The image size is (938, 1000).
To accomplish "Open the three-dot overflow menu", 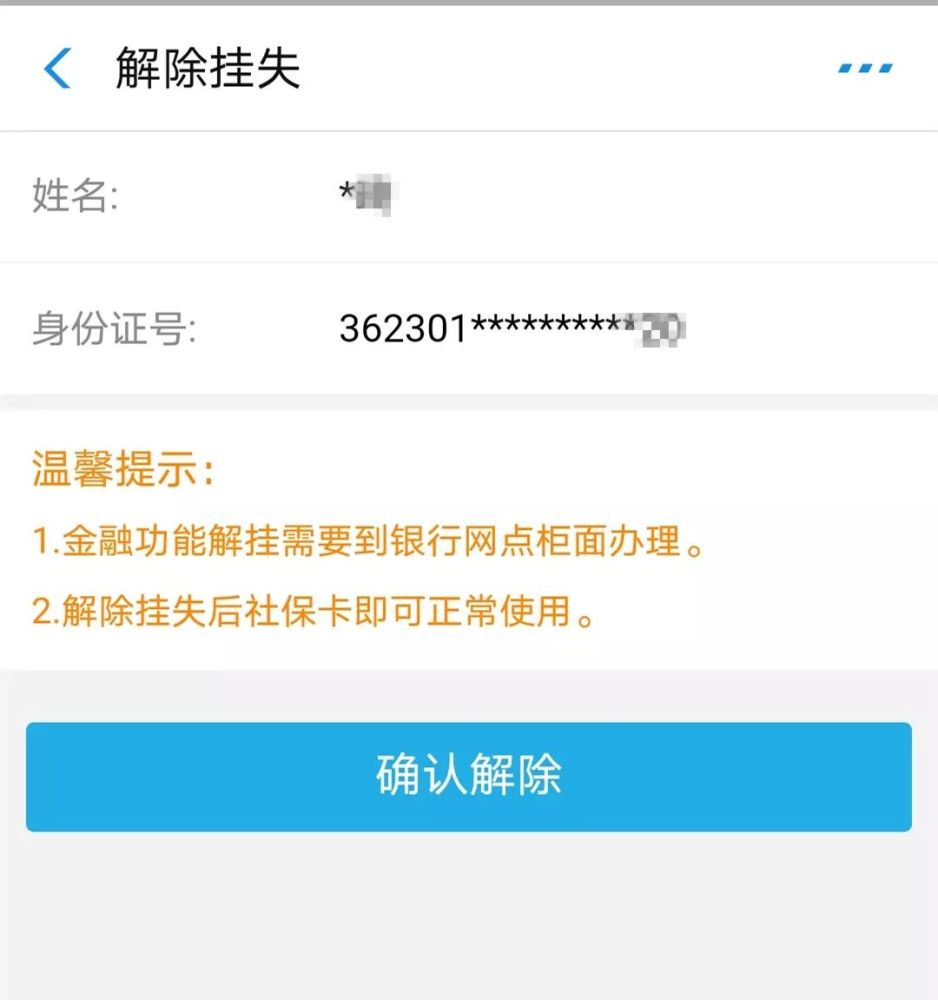I will pyautogui.click(x=865, y=69).
